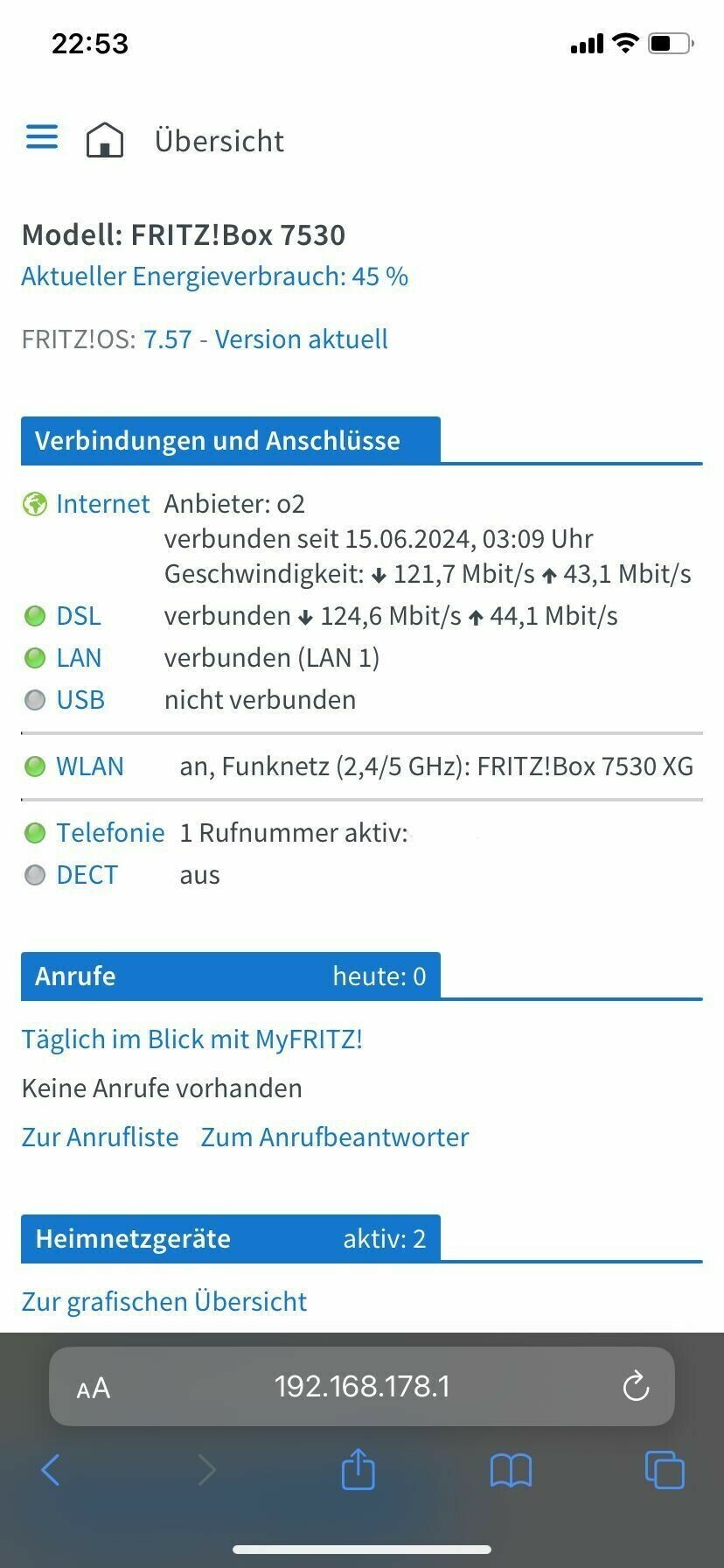Image resolution: width=724 pixels, height=1568 pixels.
Task: Open the AA reader options
Action: pos(94,1388)
